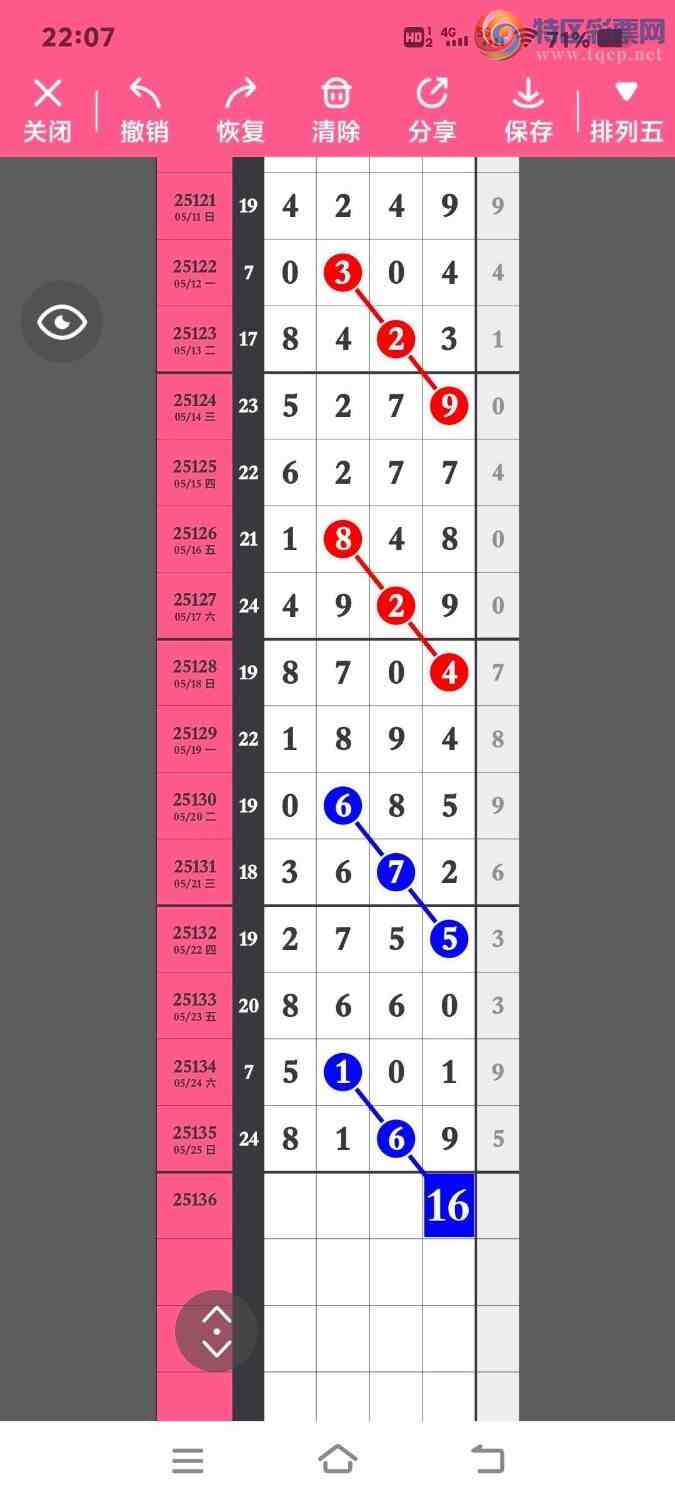Image resolution: width=675 pixels, height=1500 pixels.
Task: Undo the last marking (撤销)
Action: point(144,110)
